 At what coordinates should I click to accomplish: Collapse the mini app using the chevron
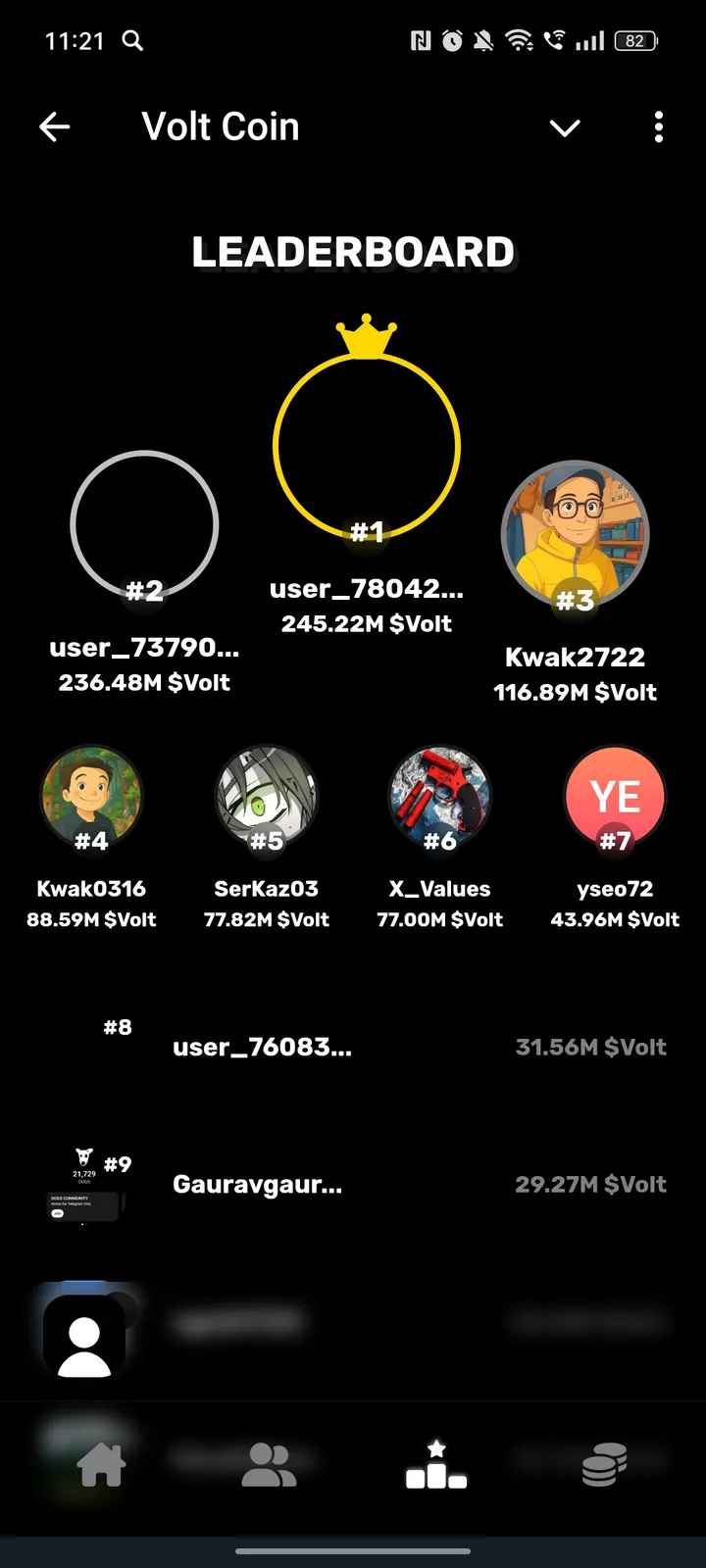[x=565, y=128]
